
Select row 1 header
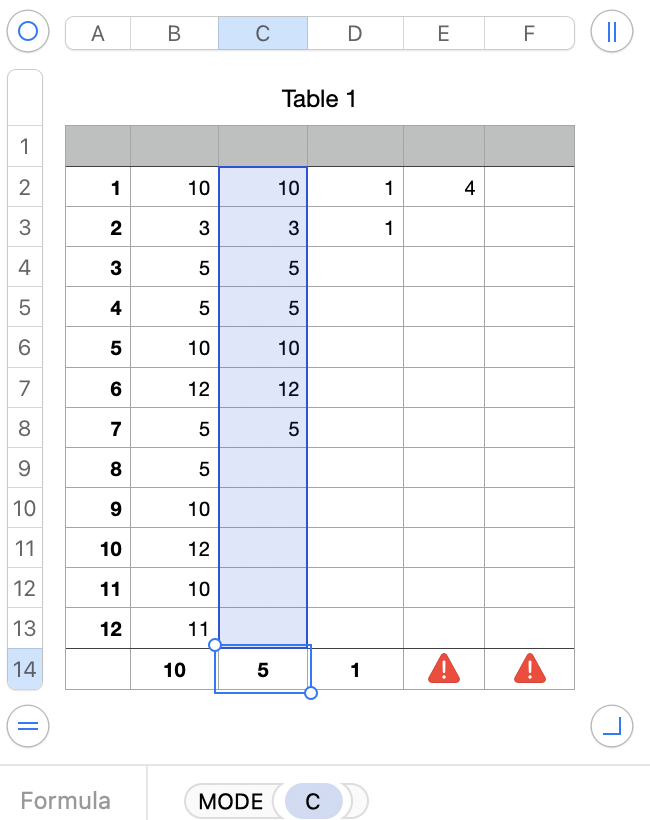click(25, 147)
